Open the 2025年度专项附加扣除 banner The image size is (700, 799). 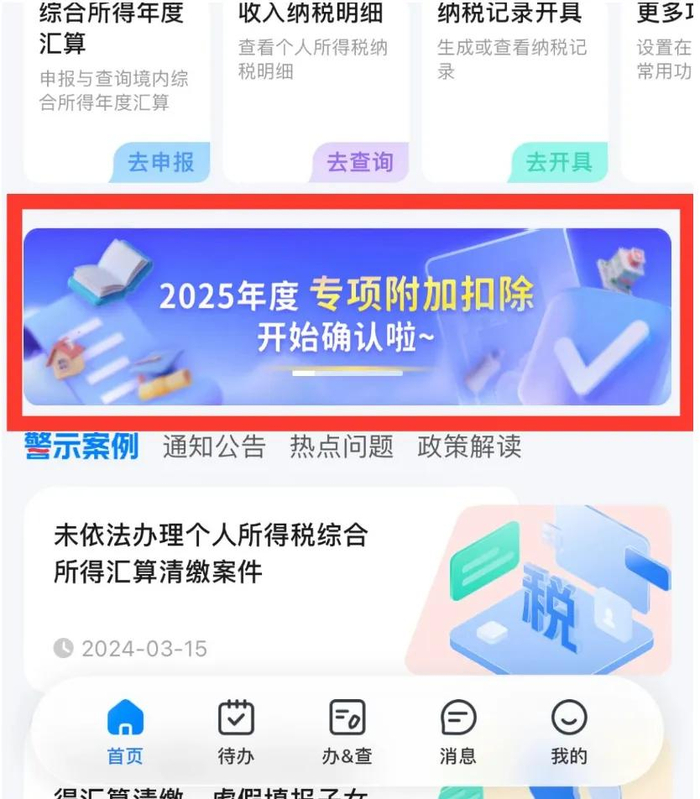[347, 316]
